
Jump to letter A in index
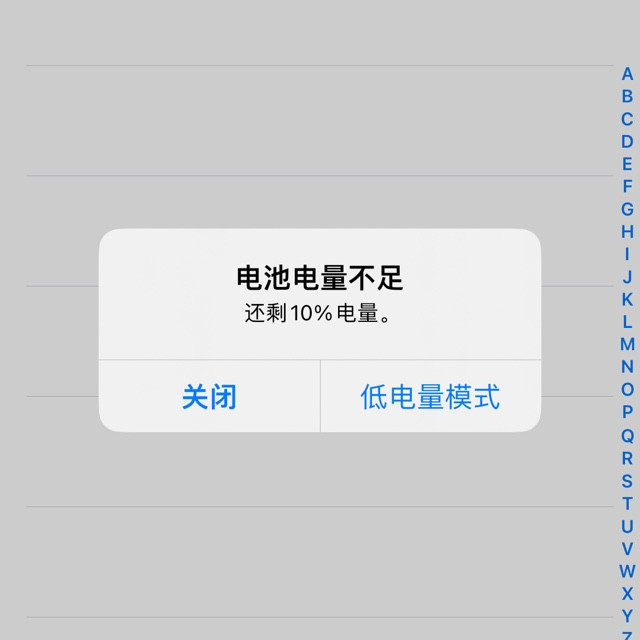627,74
